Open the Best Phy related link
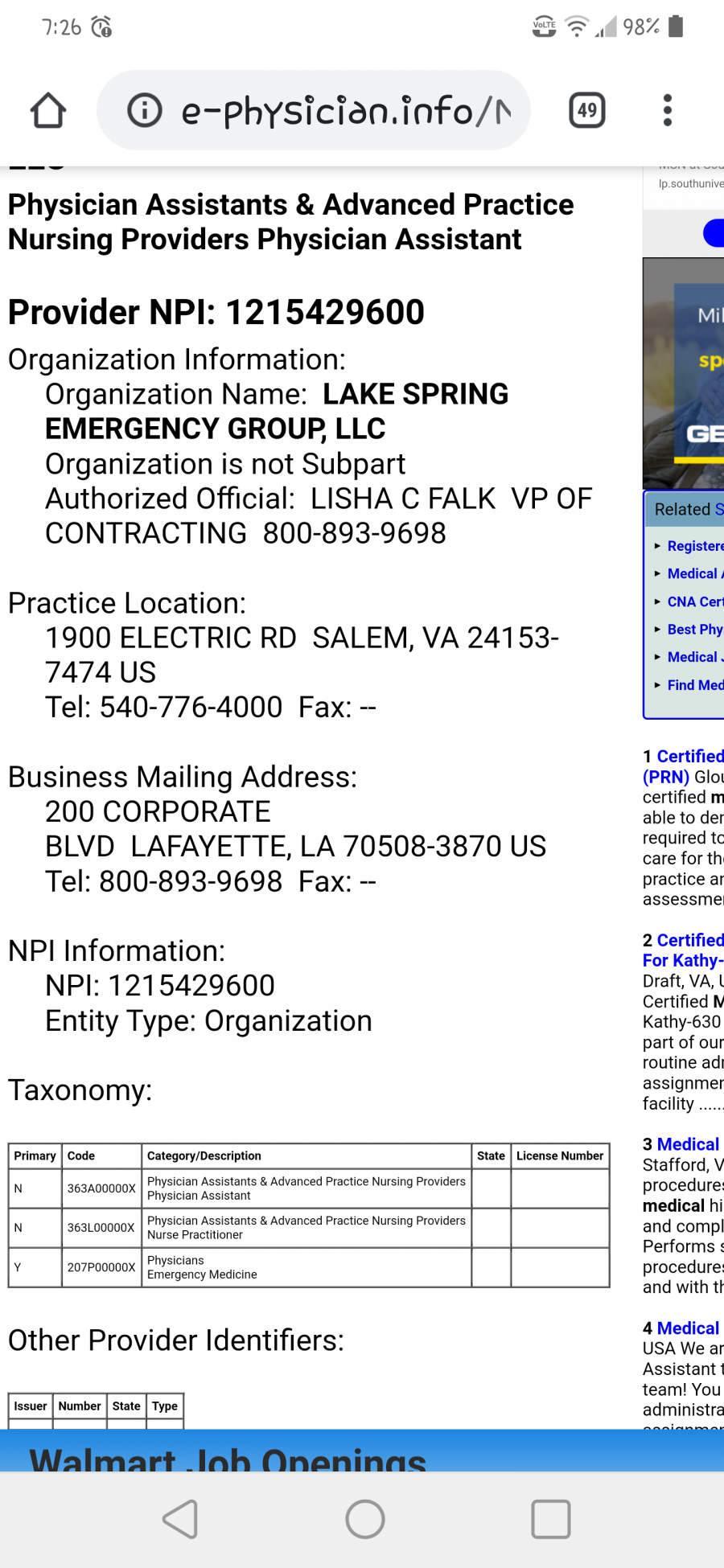Screen dimensions: 724x1568 [x=694, y=630]
